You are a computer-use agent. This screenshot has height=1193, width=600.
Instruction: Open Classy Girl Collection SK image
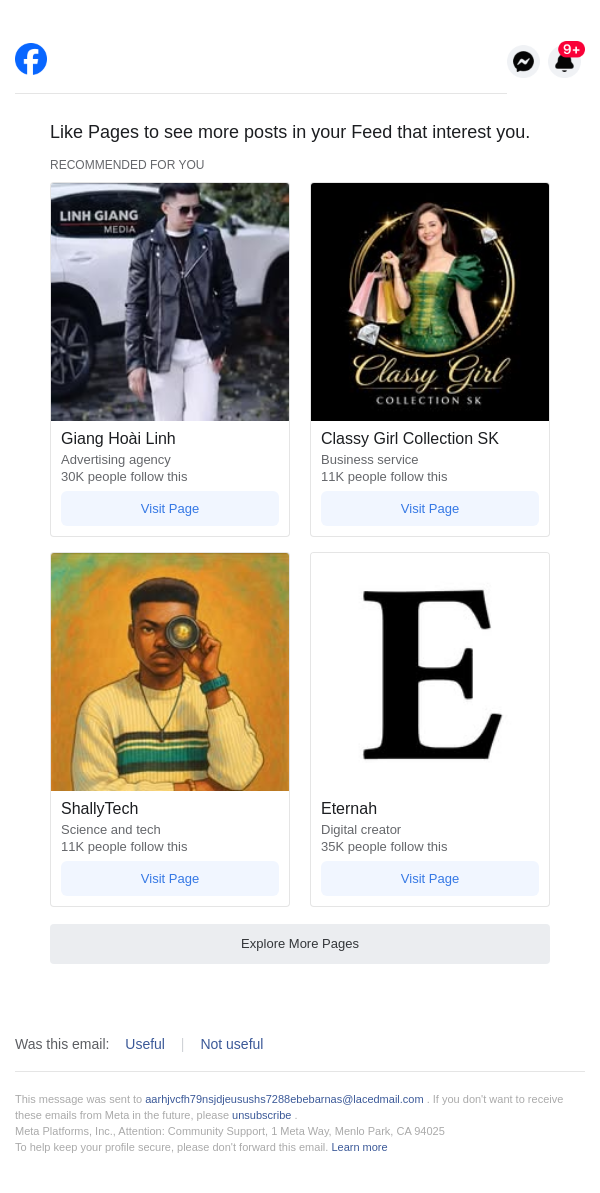click(x=430, y=302)
